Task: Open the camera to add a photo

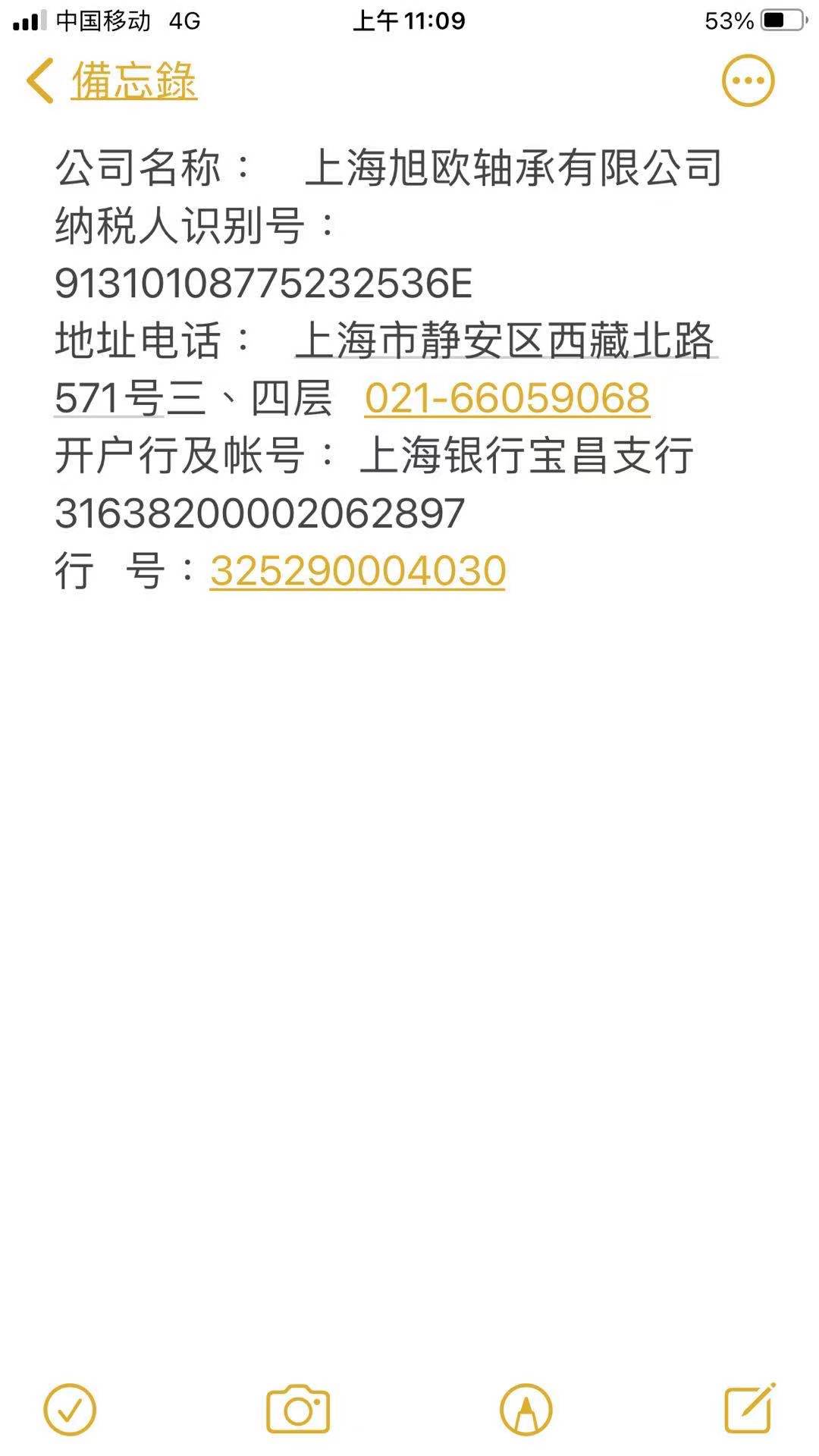Action: click(298, 1410)
